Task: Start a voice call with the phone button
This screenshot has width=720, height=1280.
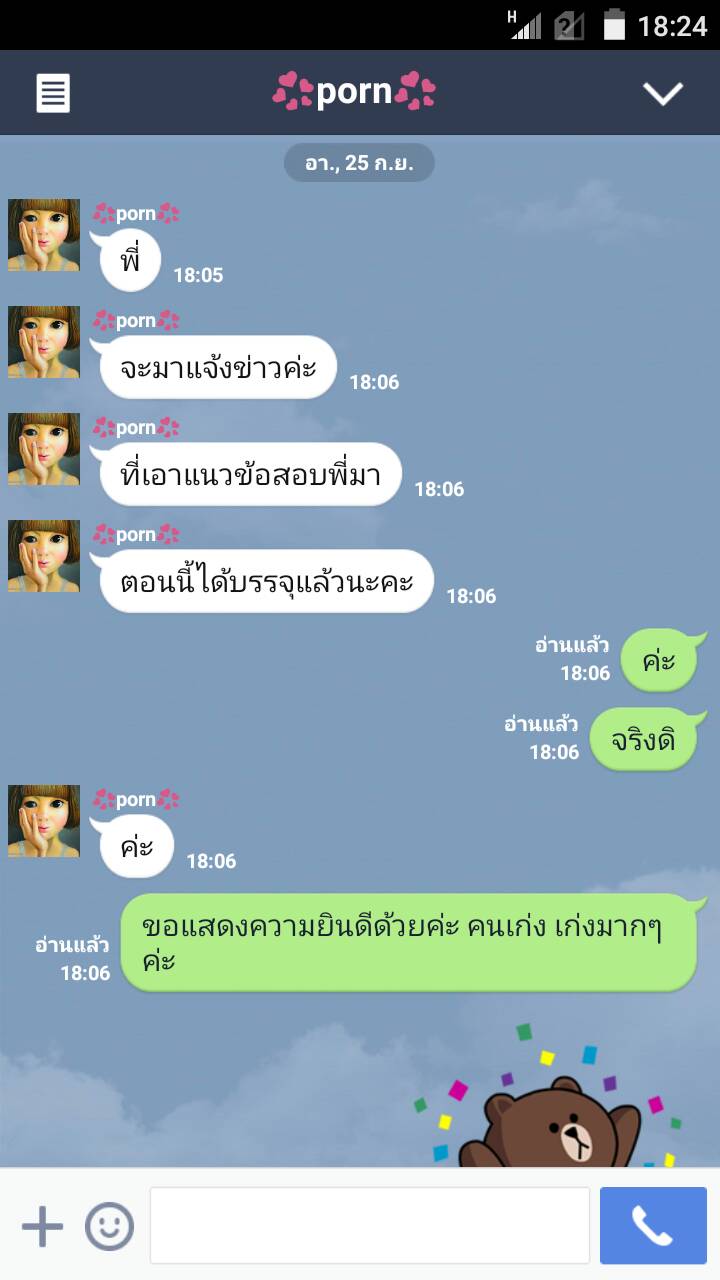Action: coord(653,1226)
